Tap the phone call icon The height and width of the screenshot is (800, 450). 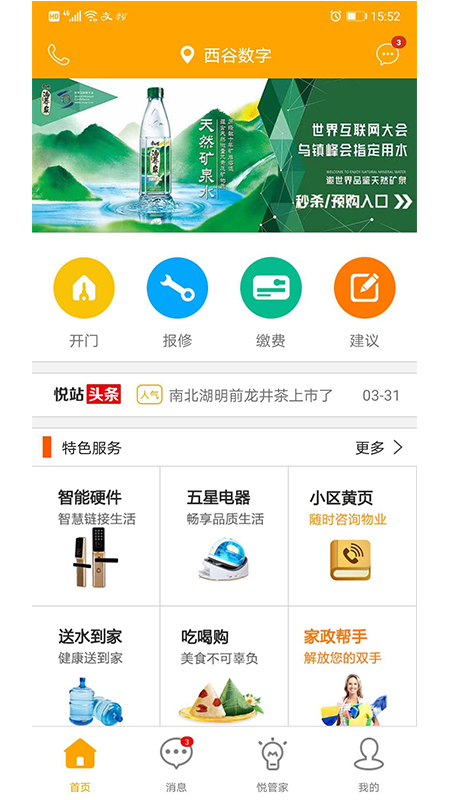tap(59, 55)
